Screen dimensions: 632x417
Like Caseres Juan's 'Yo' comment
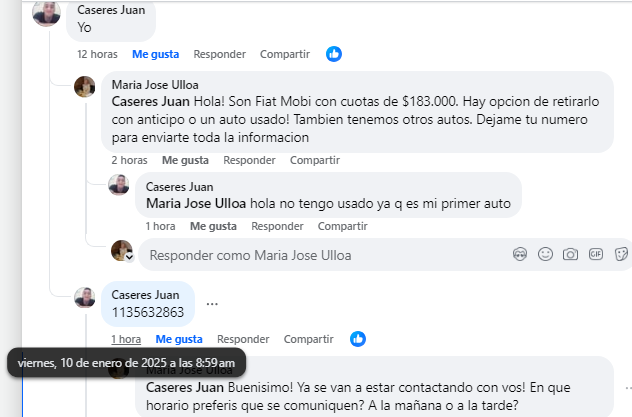pos(154,53)
